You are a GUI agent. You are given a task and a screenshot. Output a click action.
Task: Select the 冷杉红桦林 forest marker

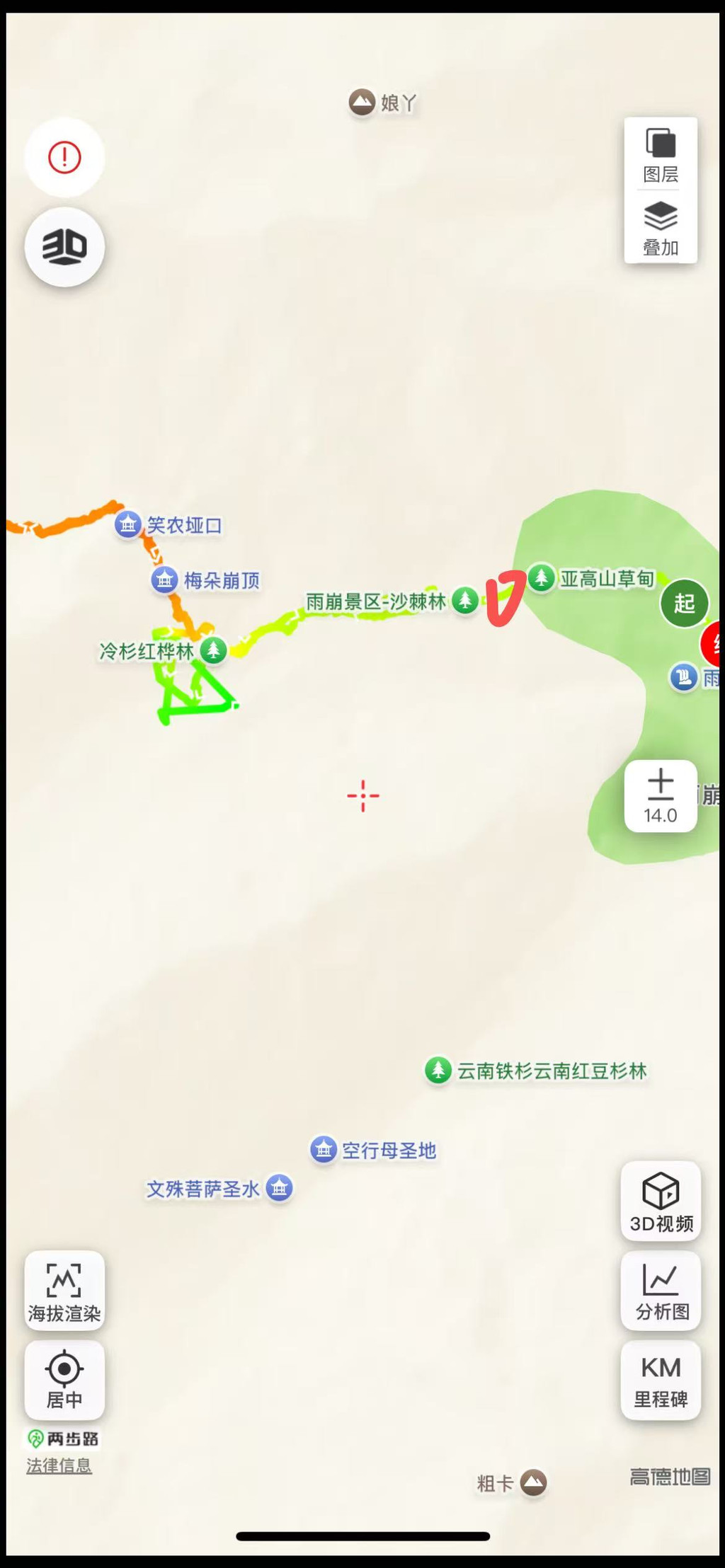213,650
